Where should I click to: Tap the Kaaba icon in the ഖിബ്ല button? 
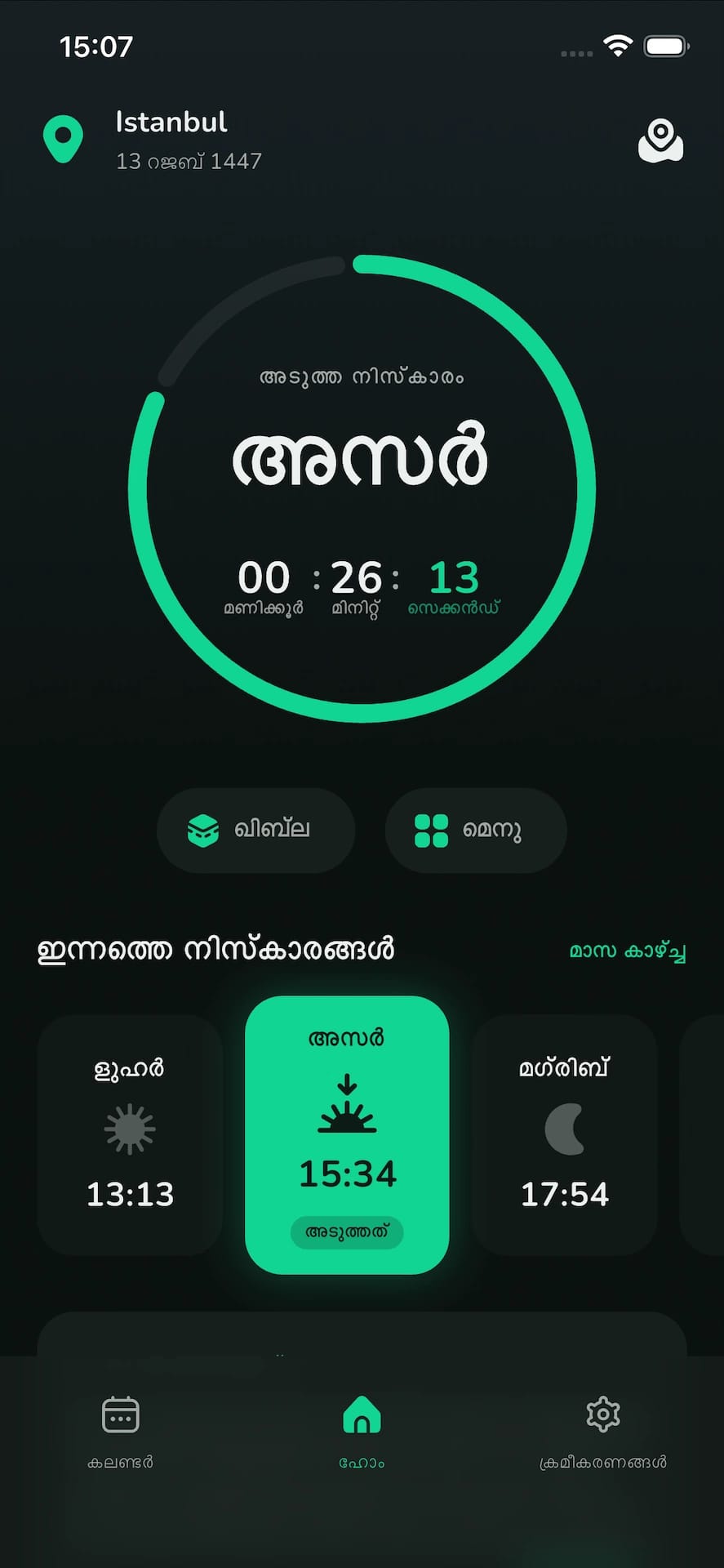click(x=204, y=830)
